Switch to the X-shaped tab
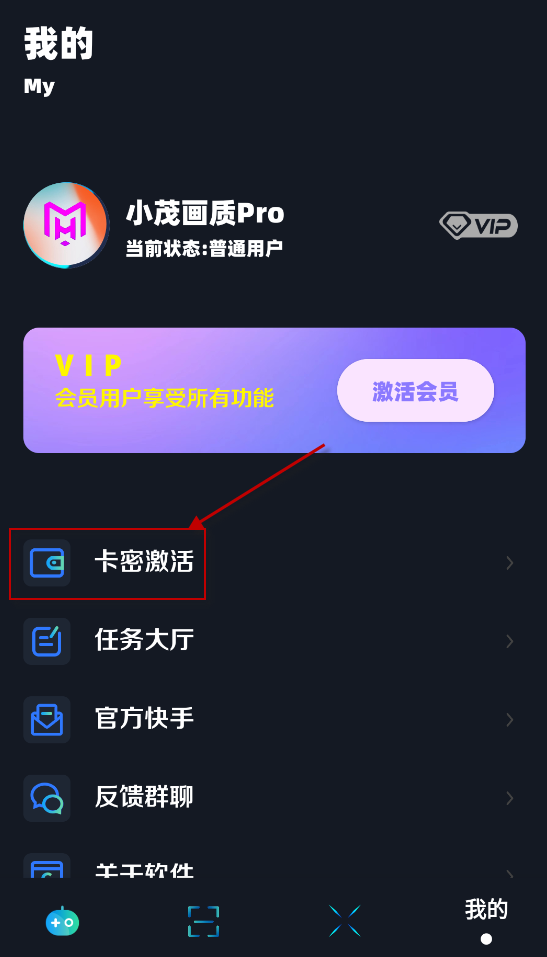 pyautogui.click(x=344, y=921)
